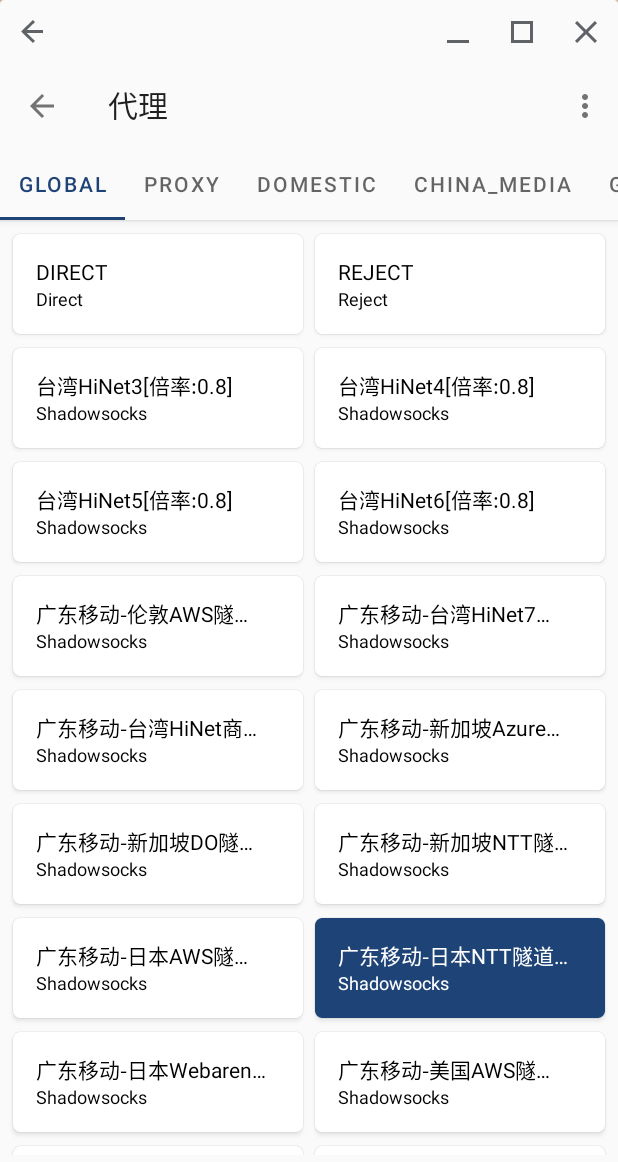
Task: Tap the highlighted 广东移动-日本NTT node
Action: (460, 968)
